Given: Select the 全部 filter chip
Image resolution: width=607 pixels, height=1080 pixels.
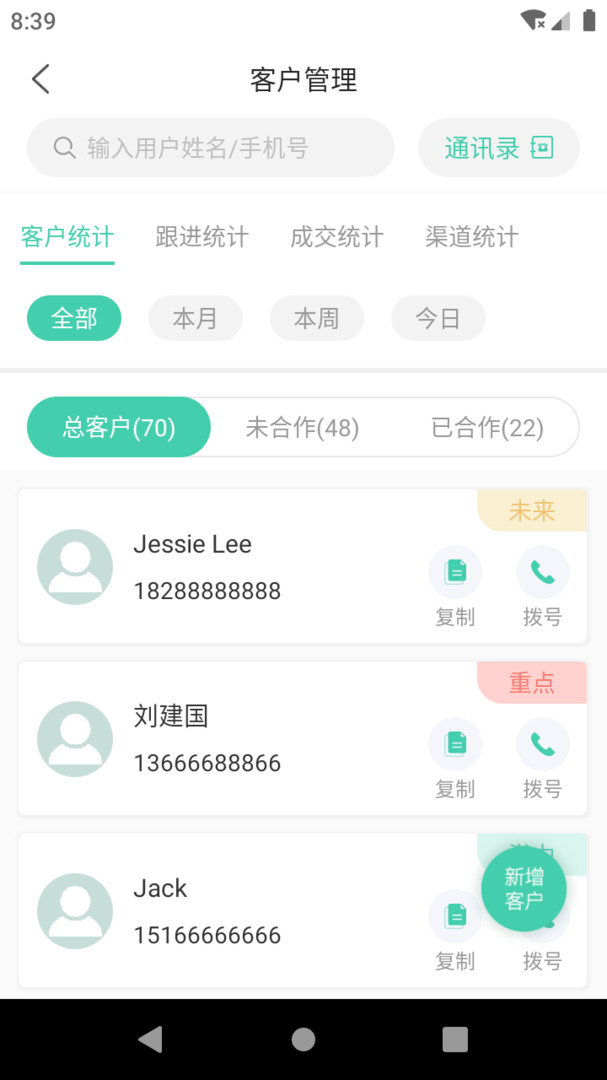Looking at the screenshot, I should click(74, 318).
